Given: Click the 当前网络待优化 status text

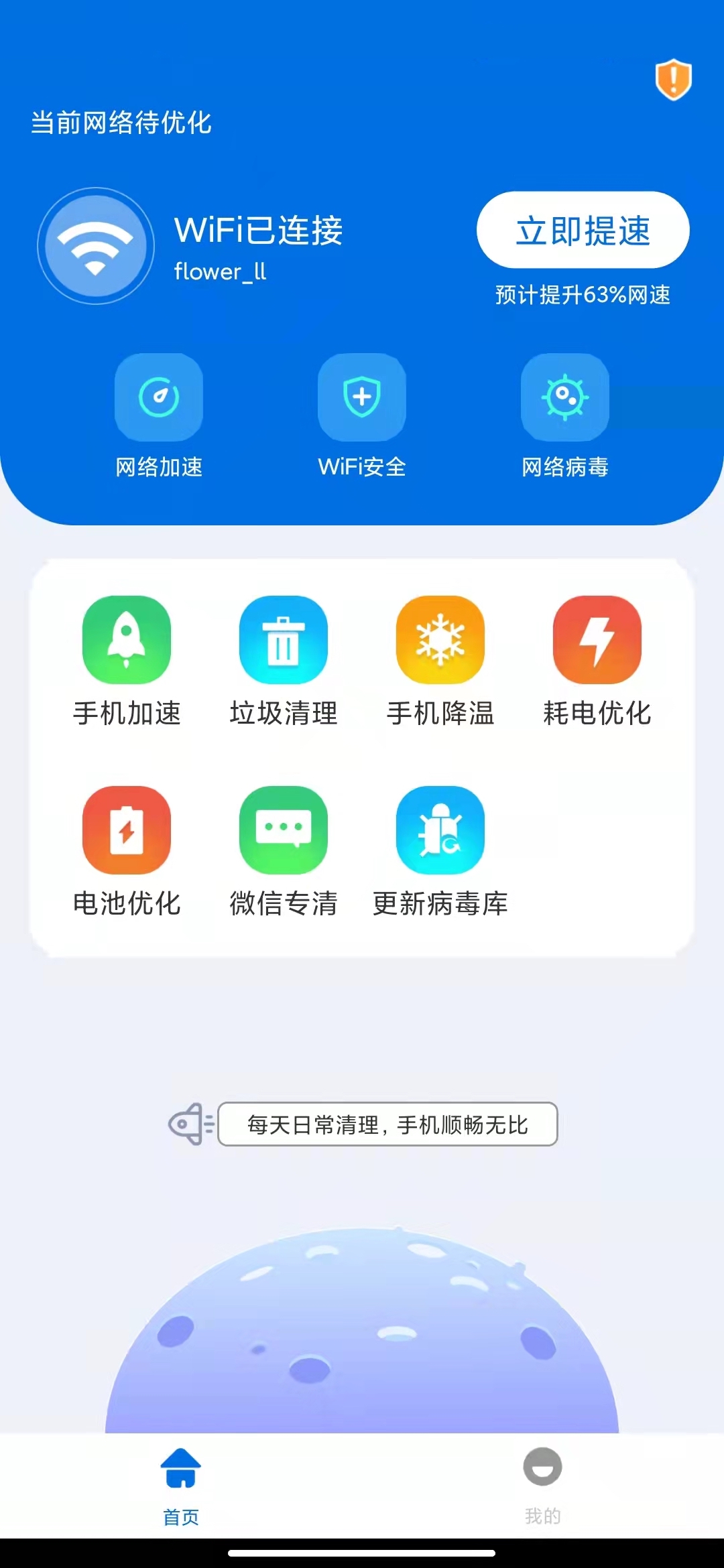Looking at the screenshot, I should click(121, 122).
